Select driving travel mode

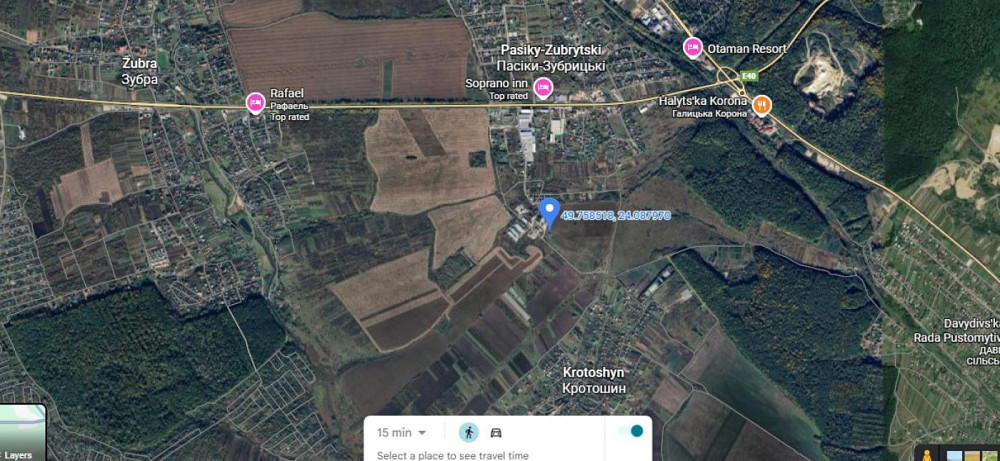click(496, 432)
